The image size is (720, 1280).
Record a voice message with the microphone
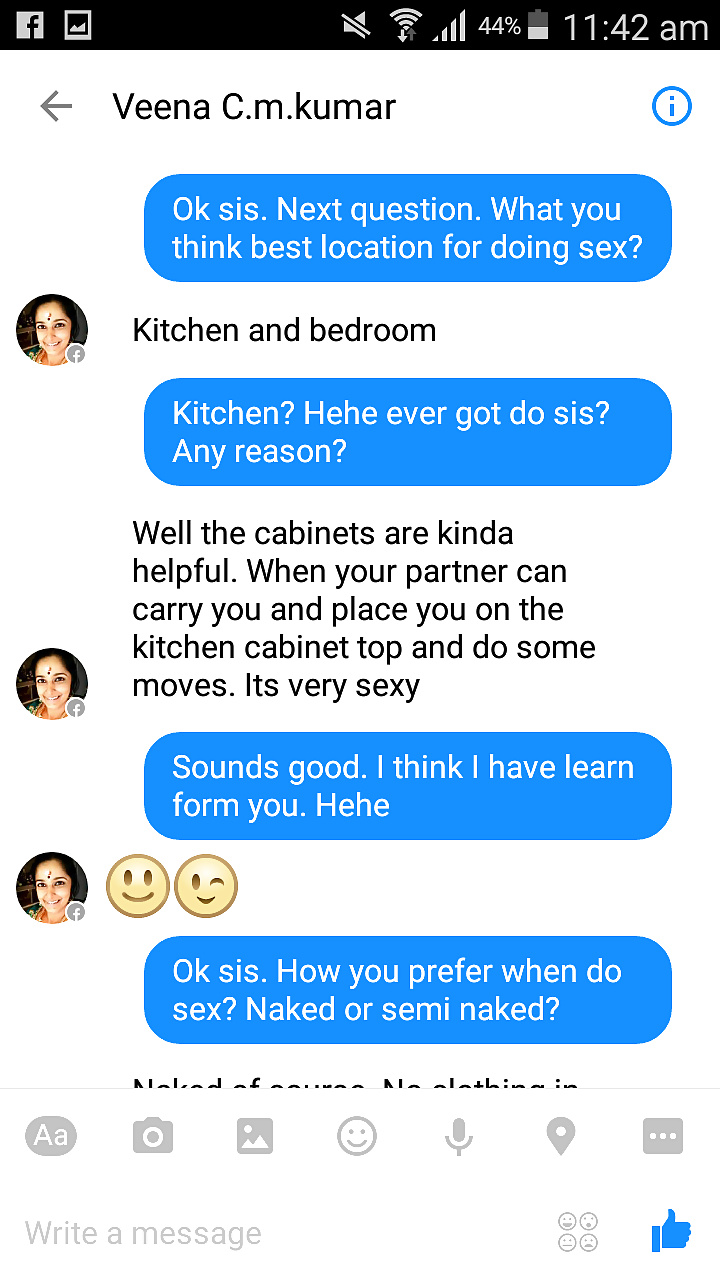(459, 1136)
